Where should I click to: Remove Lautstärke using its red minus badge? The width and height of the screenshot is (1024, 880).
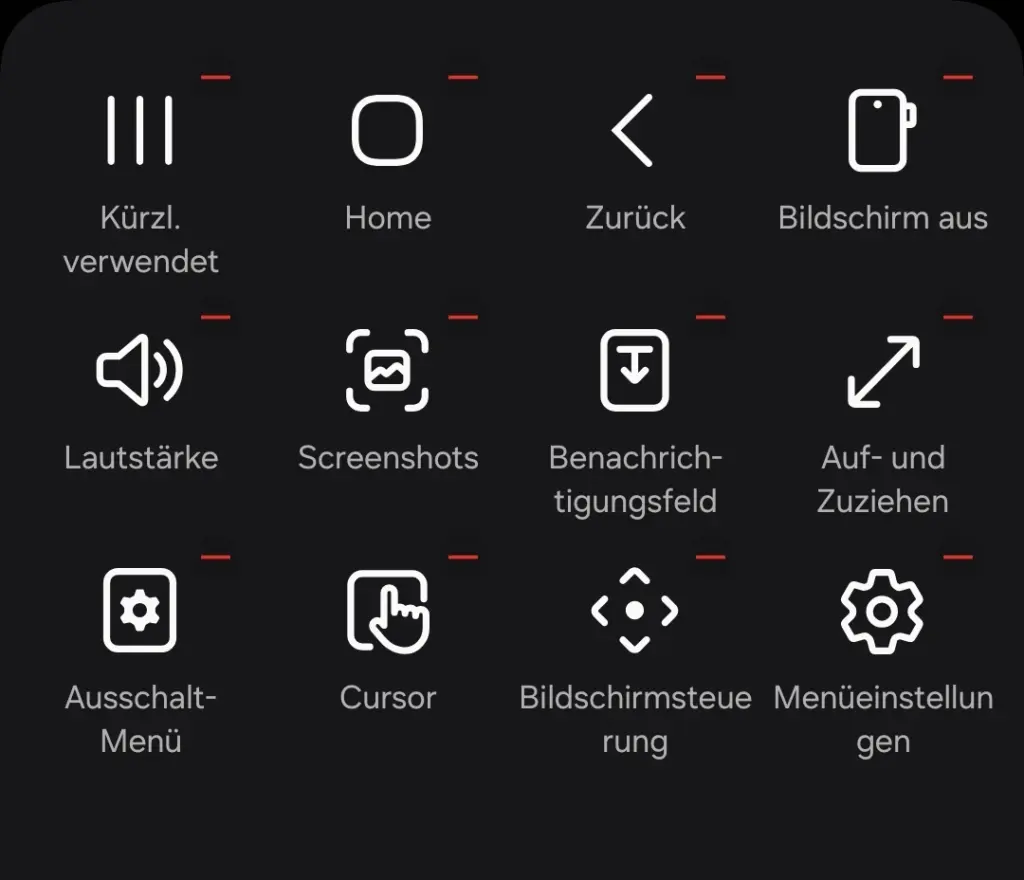coord(216,317)
